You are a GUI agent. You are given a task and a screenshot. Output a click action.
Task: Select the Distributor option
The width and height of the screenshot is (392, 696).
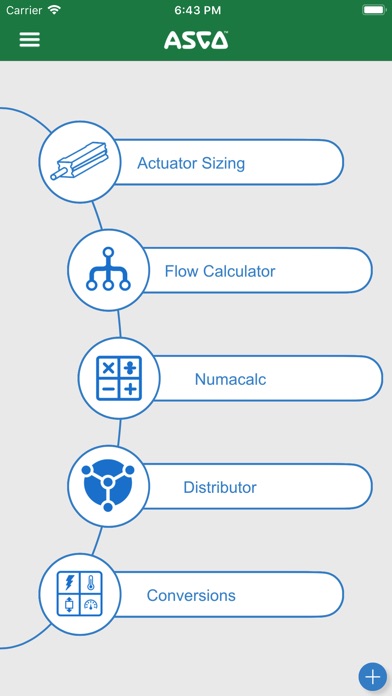pos(220,486)
